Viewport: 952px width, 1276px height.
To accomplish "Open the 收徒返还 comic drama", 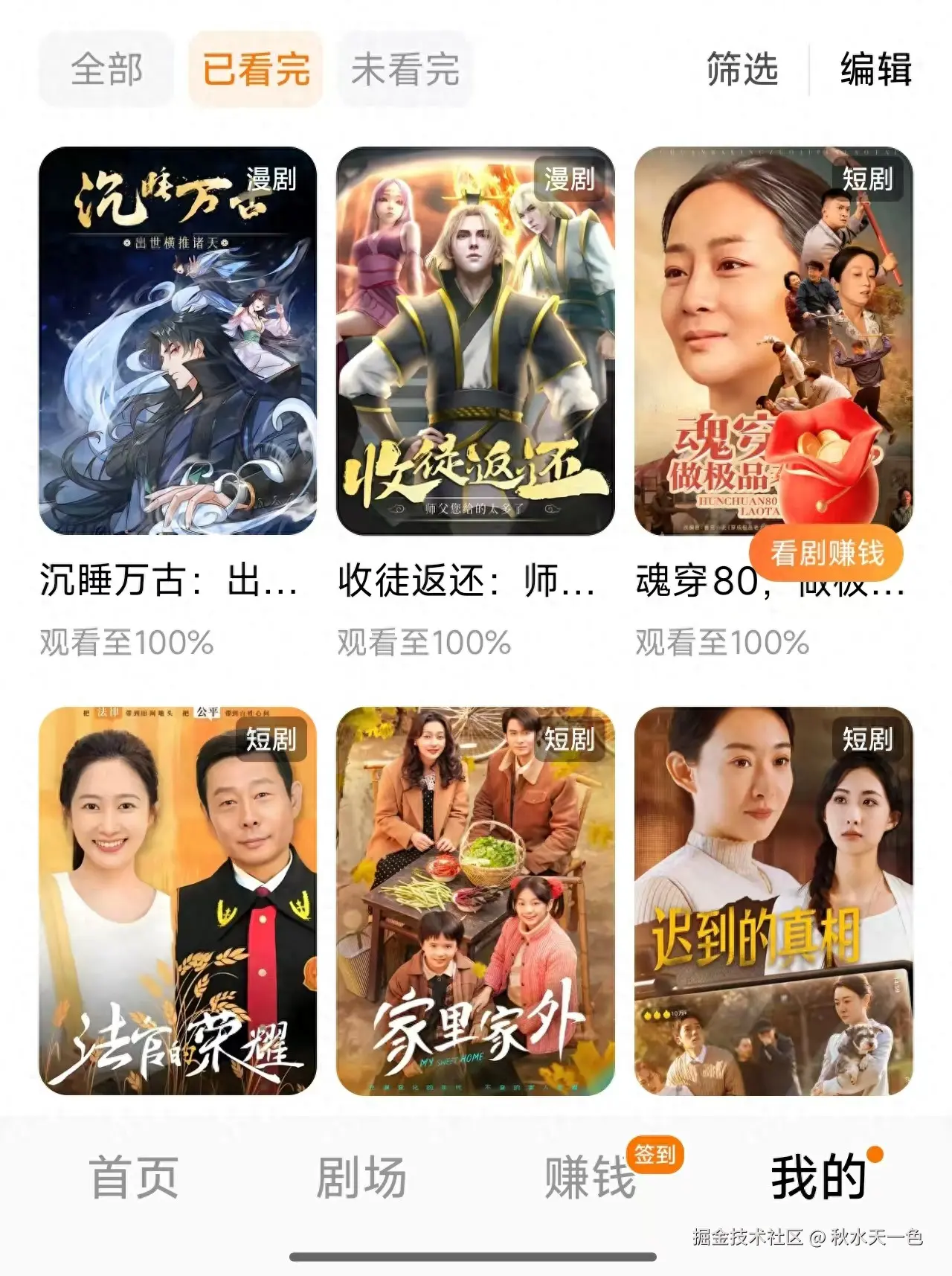I will (x=475, y=341).
